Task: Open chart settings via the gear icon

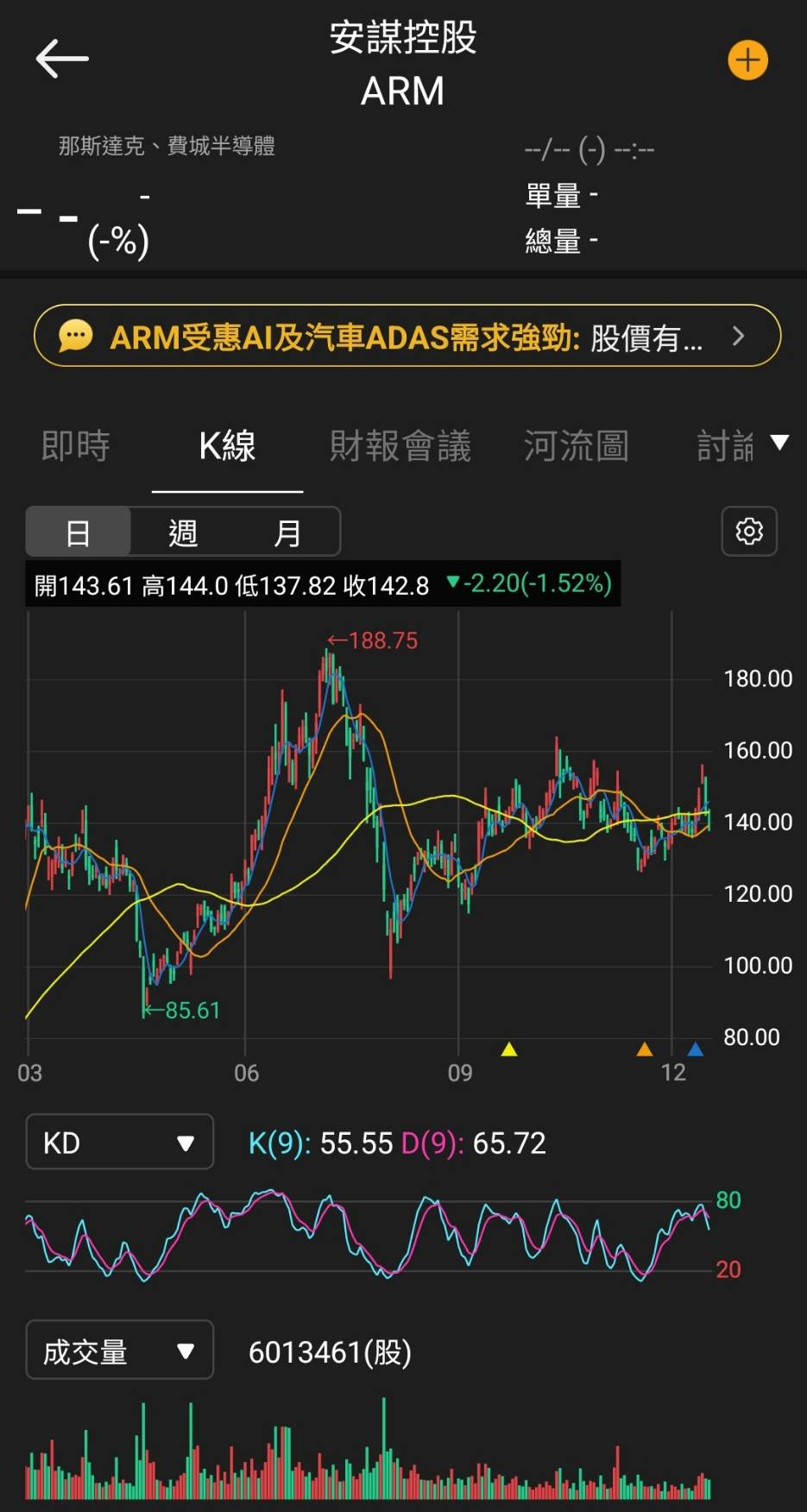Action: coord(749,532)
